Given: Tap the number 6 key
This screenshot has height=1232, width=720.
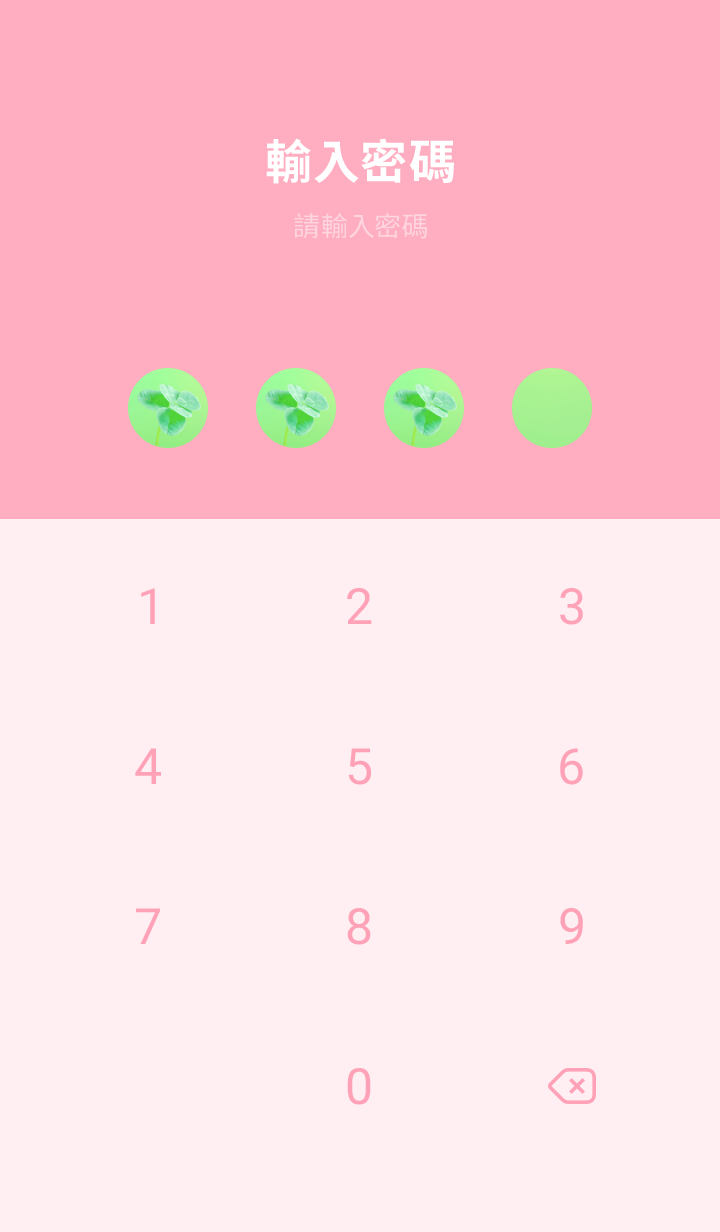Looking at the screenshot, I should pyautogui.click(x=571, y=767).
